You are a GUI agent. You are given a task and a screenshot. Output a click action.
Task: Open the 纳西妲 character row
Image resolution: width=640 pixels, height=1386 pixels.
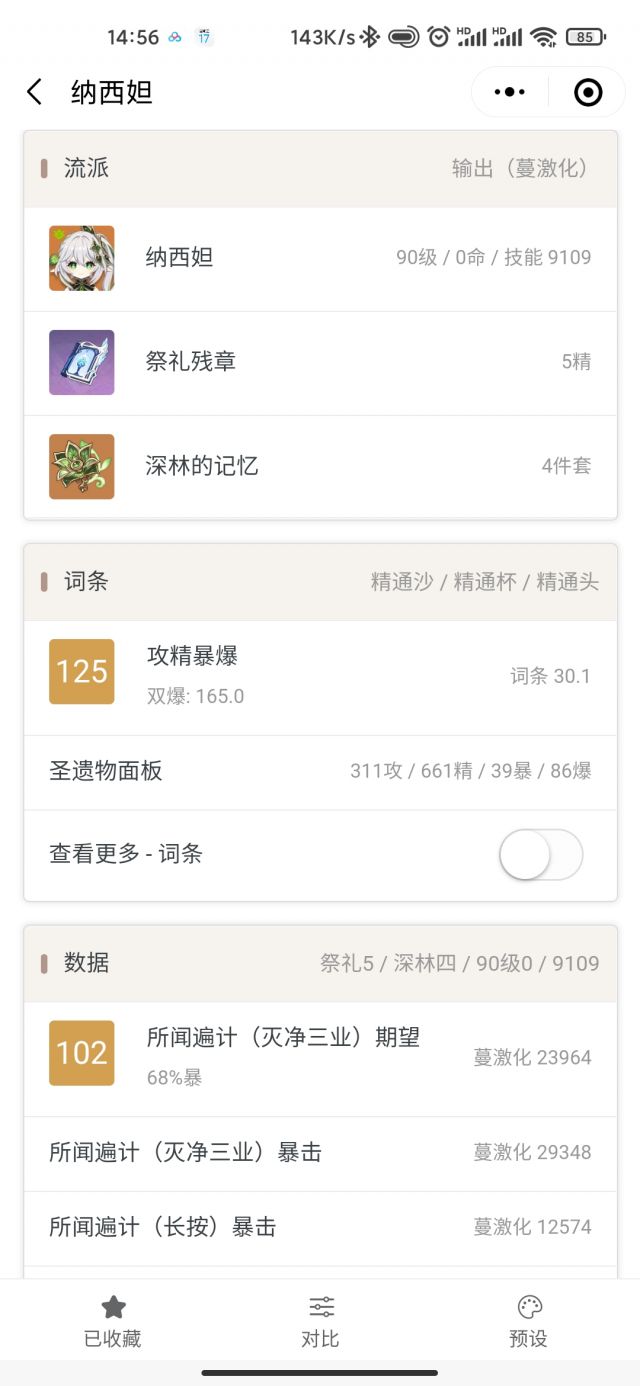point(320,258)
